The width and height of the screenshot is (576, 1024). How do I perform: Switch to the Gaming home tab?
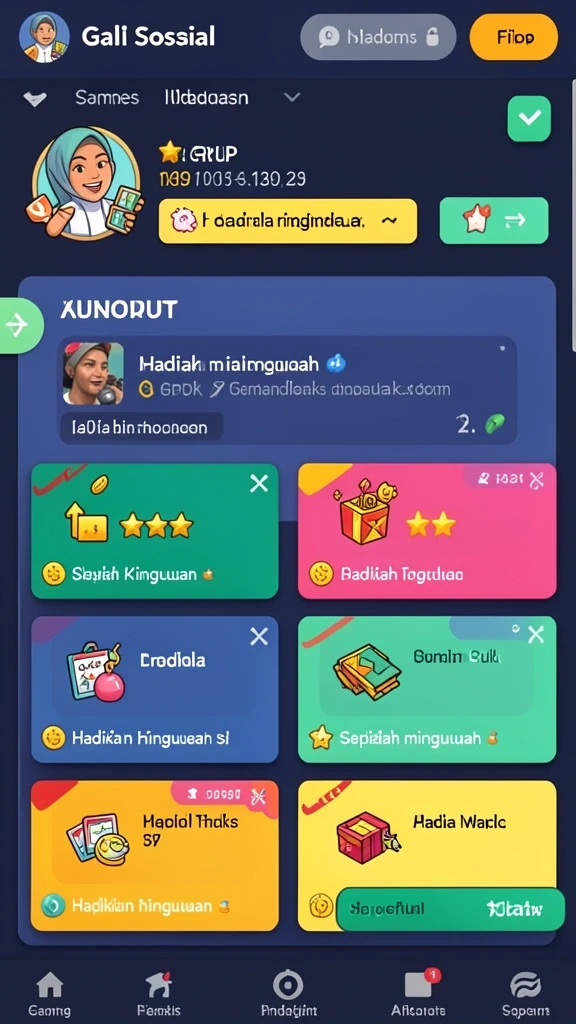click(50, 993)
